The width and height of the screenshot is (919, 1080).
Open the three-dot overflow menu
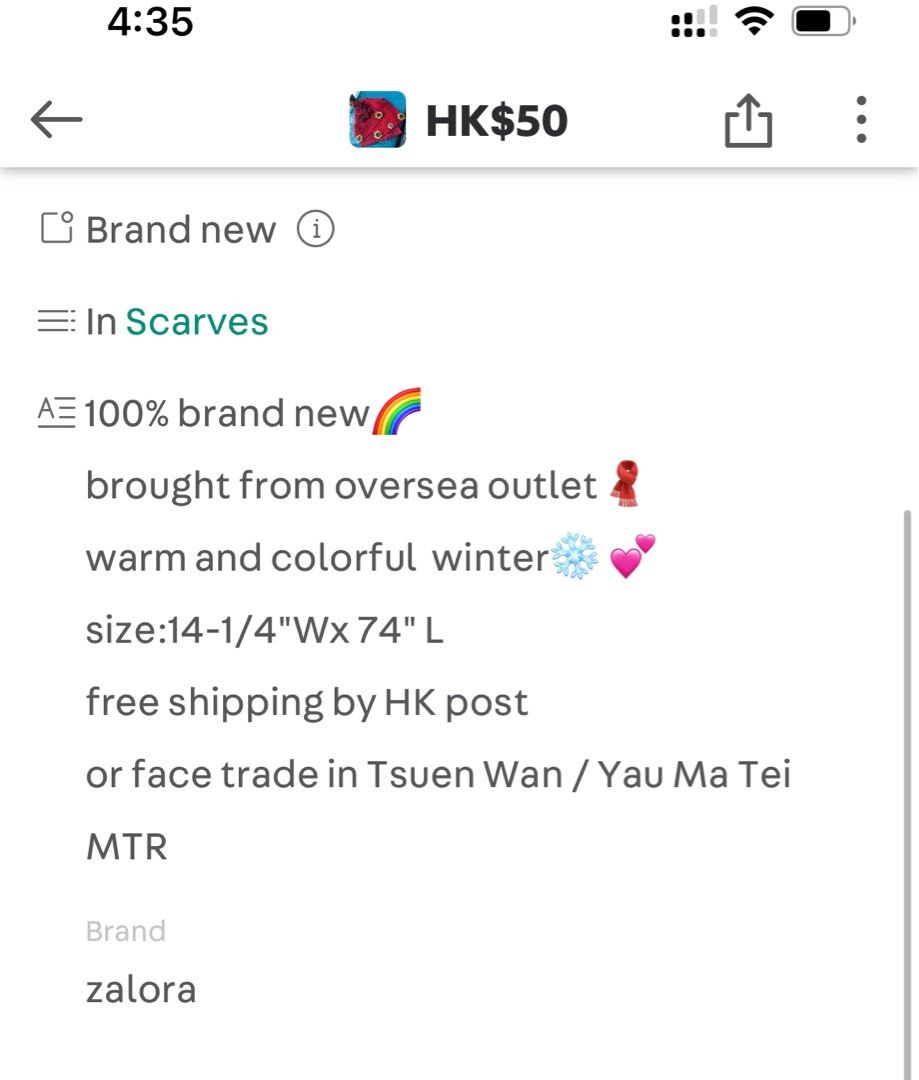[x=861, y=121]
